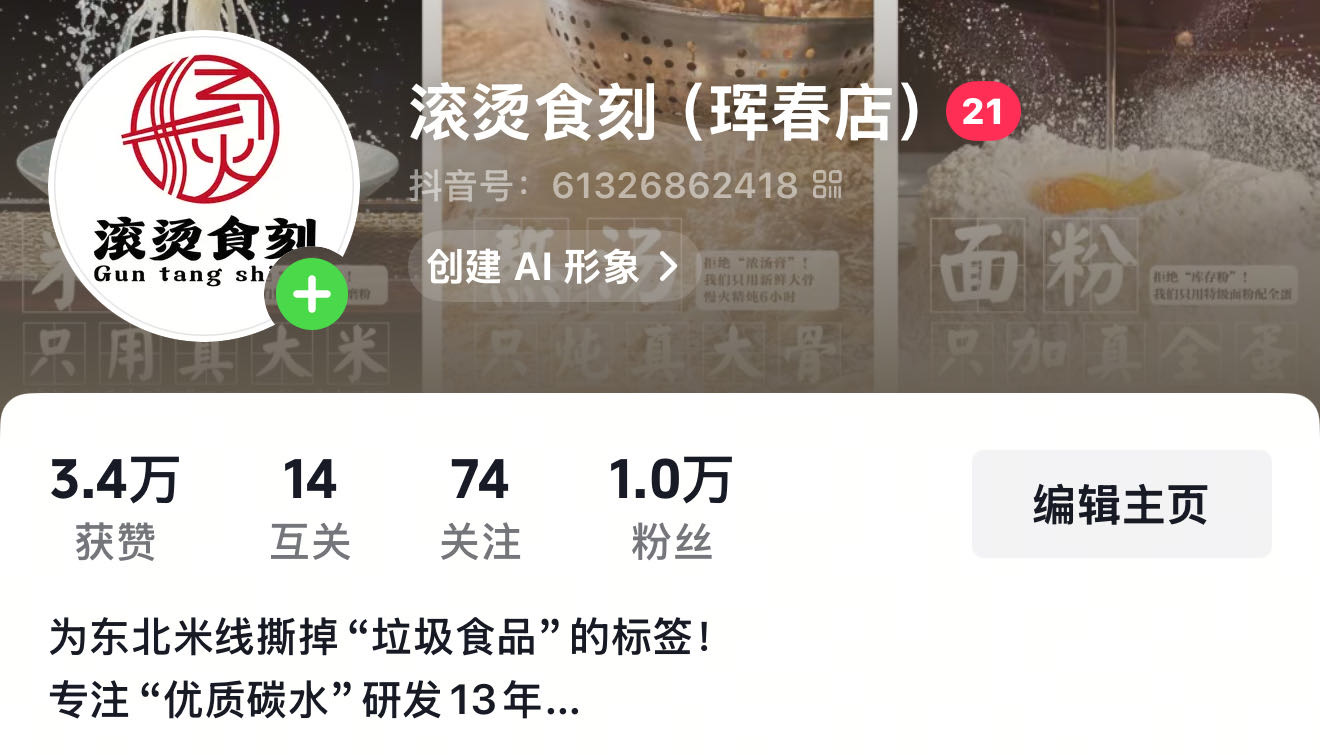The height and width of the screenshot is (755, 1320).
Task: Tap the 滚烫食刻 profile avatar
Action: 204,187
